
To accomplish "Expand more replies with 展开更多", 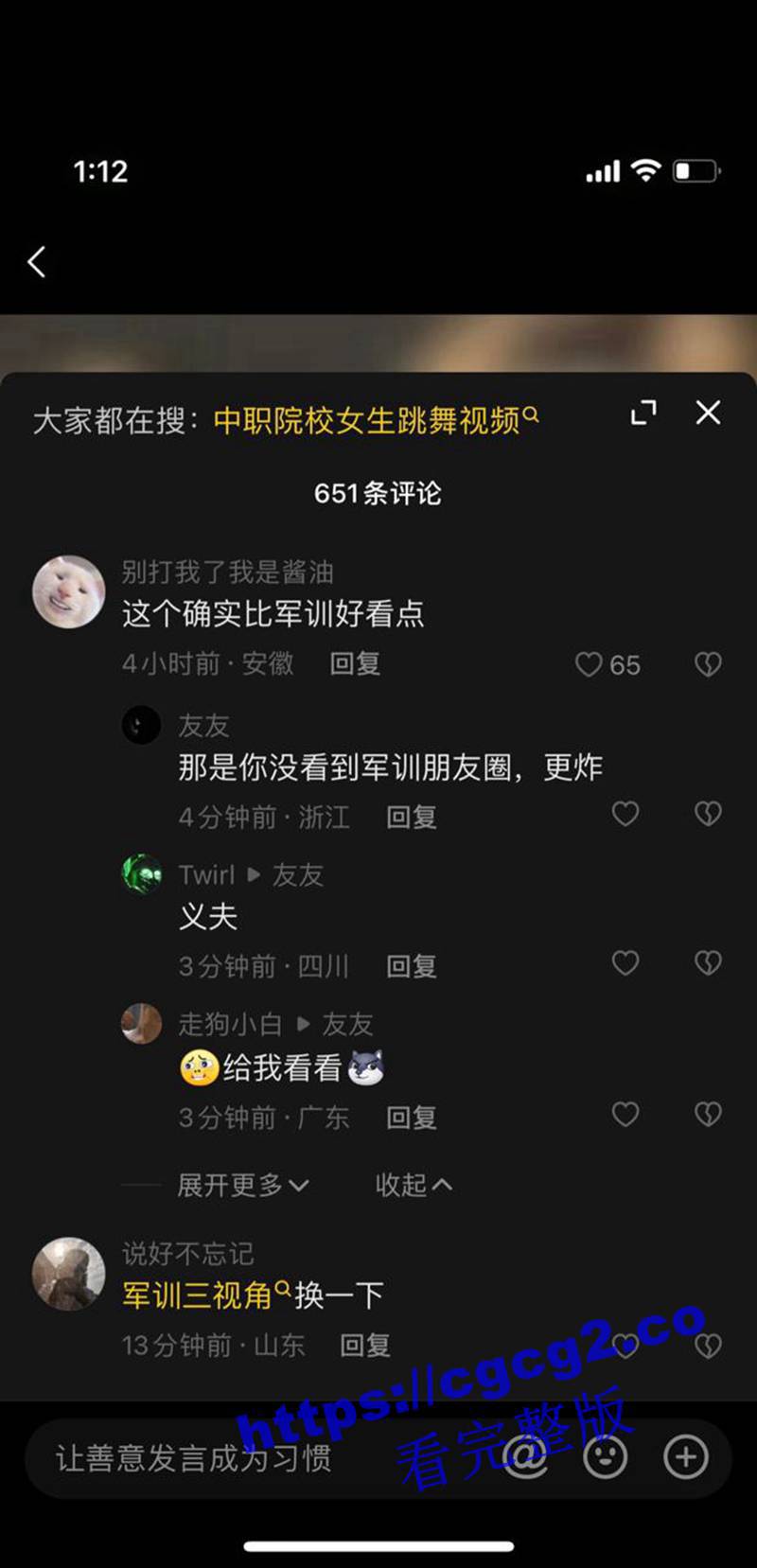I will [242, 1185].
